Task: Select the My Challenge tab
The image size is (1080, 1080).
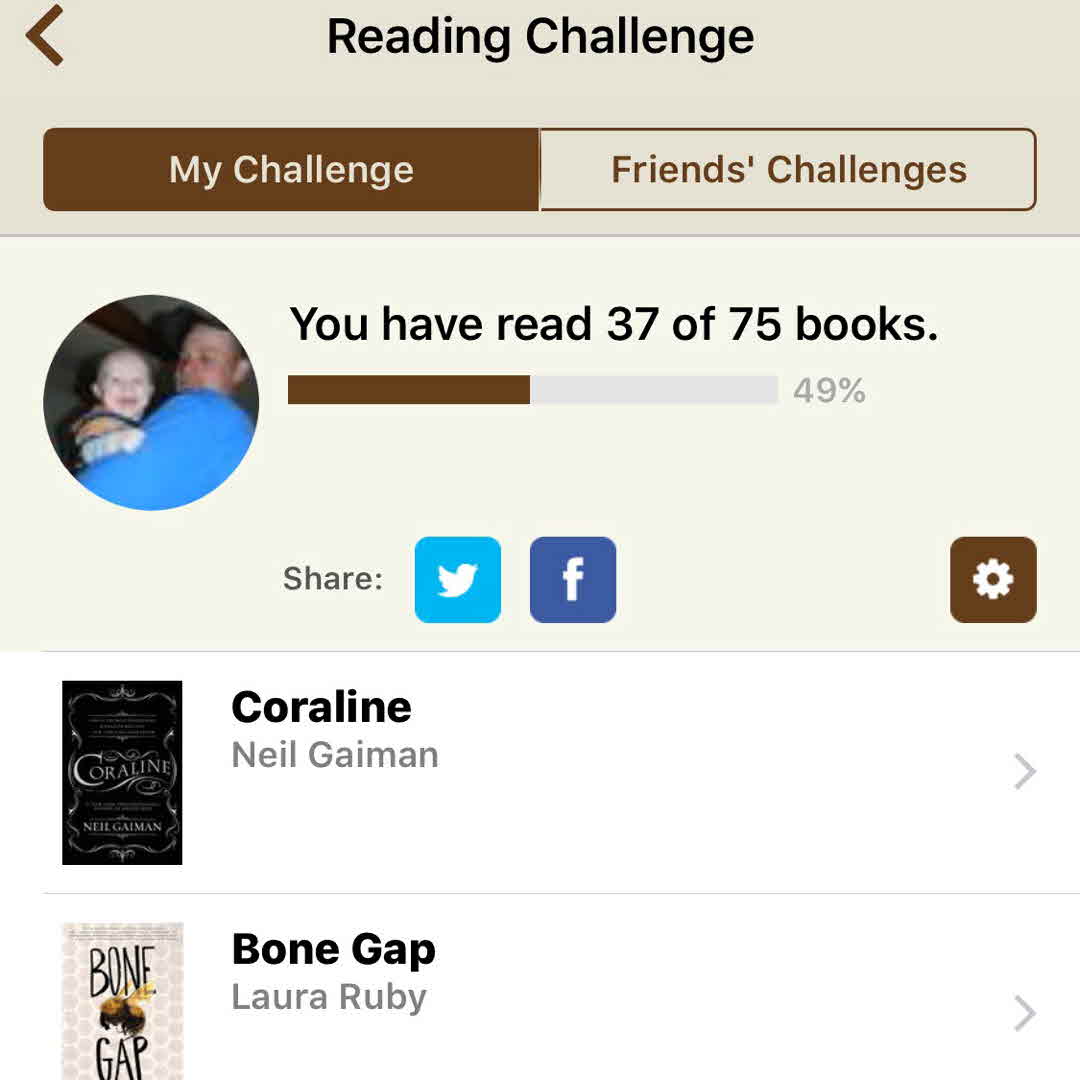Action: tap(291, 170)
